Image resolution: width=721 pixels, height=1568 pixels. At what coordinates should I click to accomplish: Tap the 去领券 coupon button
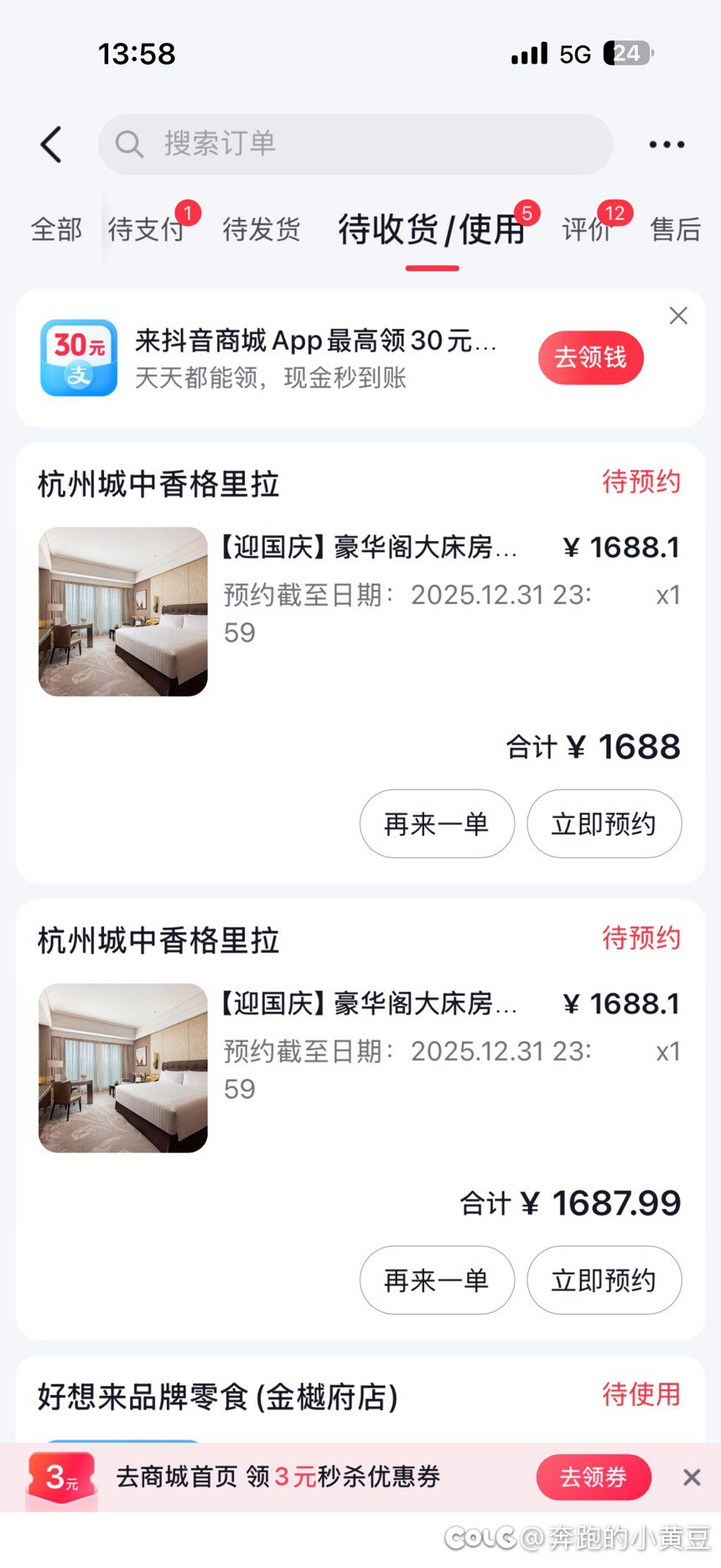pyautogui.click(x=594, y=1477)
